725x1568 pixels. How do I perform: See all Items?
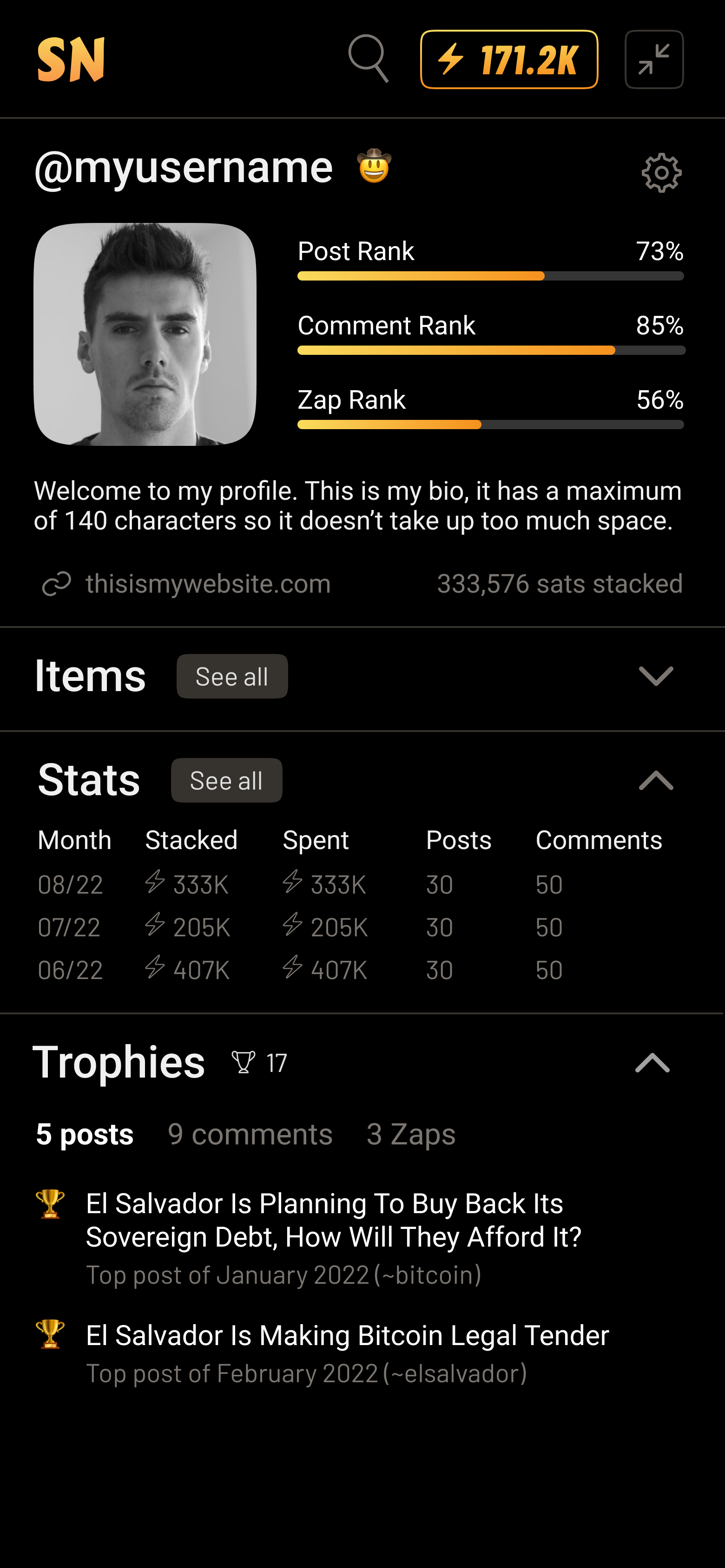[231, 676]
